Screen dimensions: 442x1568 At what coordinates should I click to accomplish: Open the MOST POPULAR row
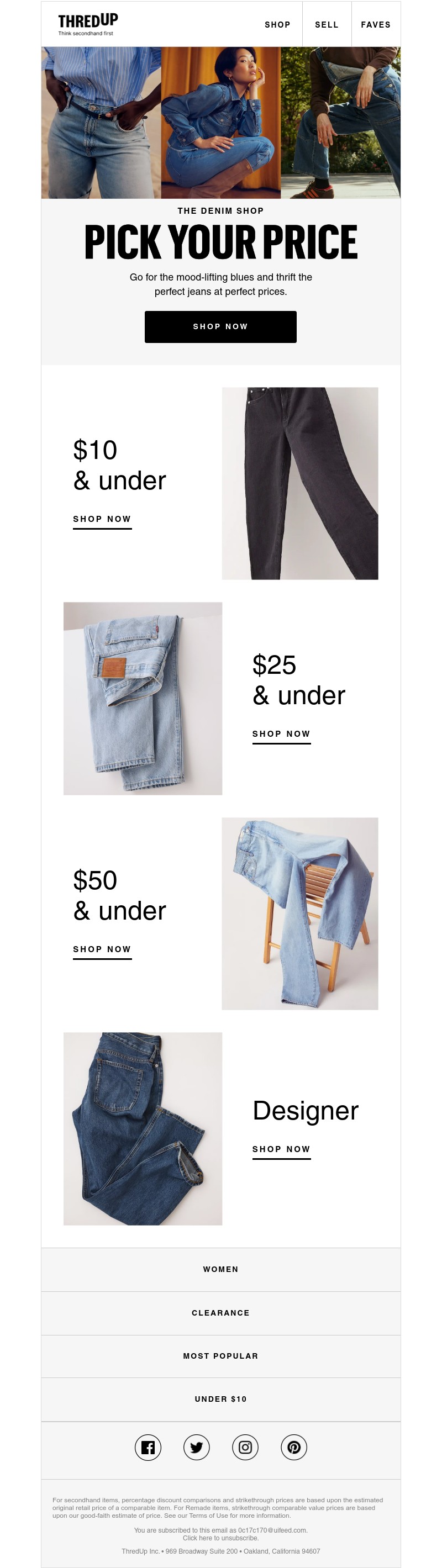[220, 1356]
